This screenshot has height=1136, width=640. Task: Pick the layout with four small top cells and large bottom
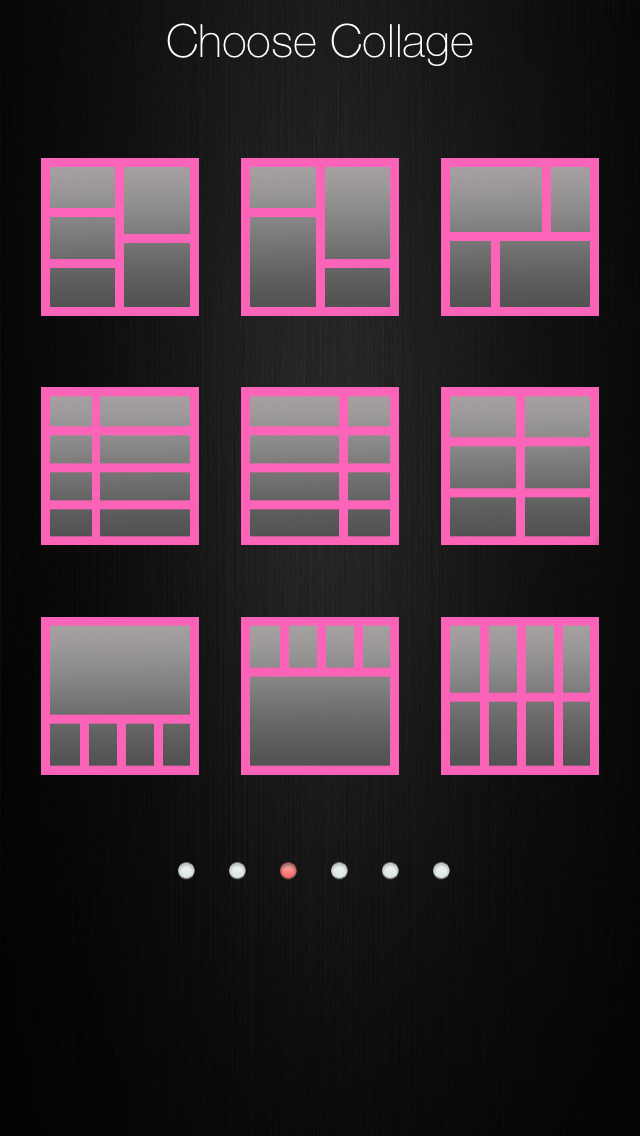(320, 696)
